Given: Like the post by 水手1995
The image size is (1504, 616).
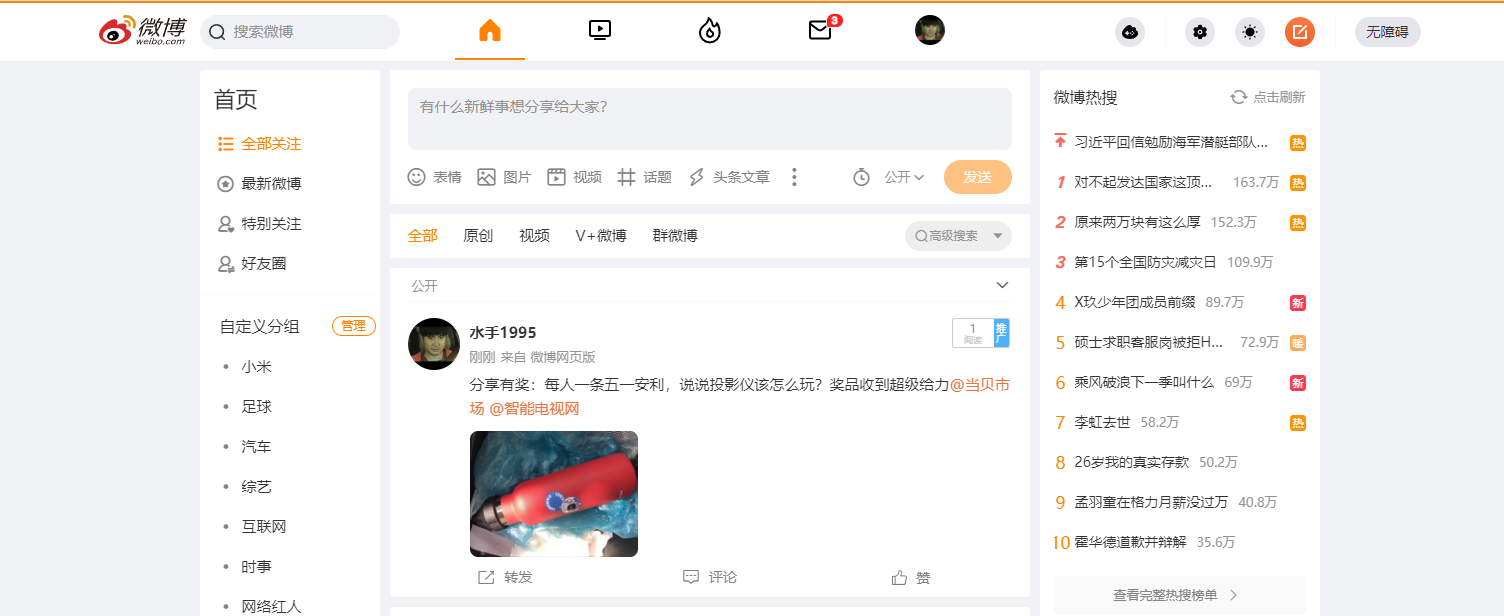Looking at the screenshot, I should point(911,578).
